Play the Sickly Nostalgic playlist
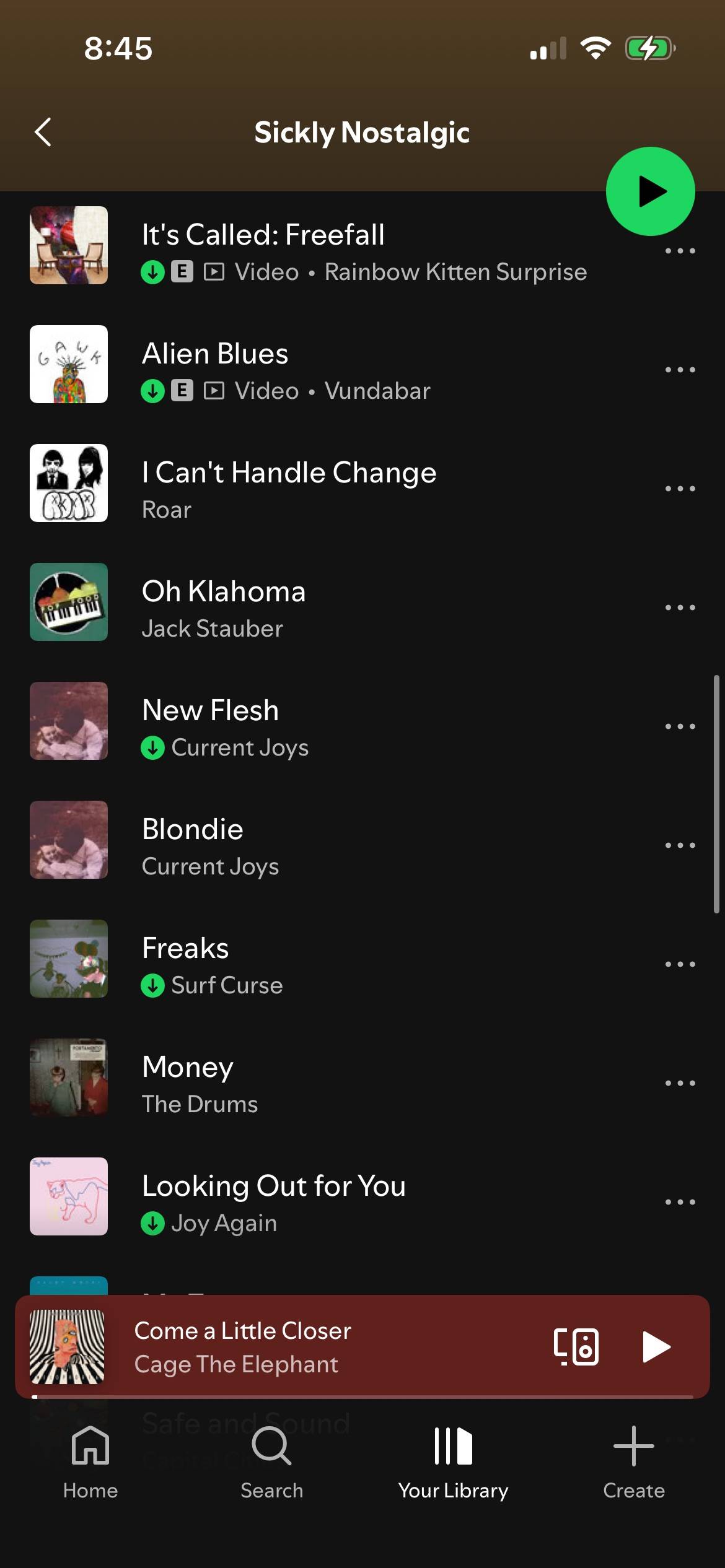 click(x=650, y=191)
